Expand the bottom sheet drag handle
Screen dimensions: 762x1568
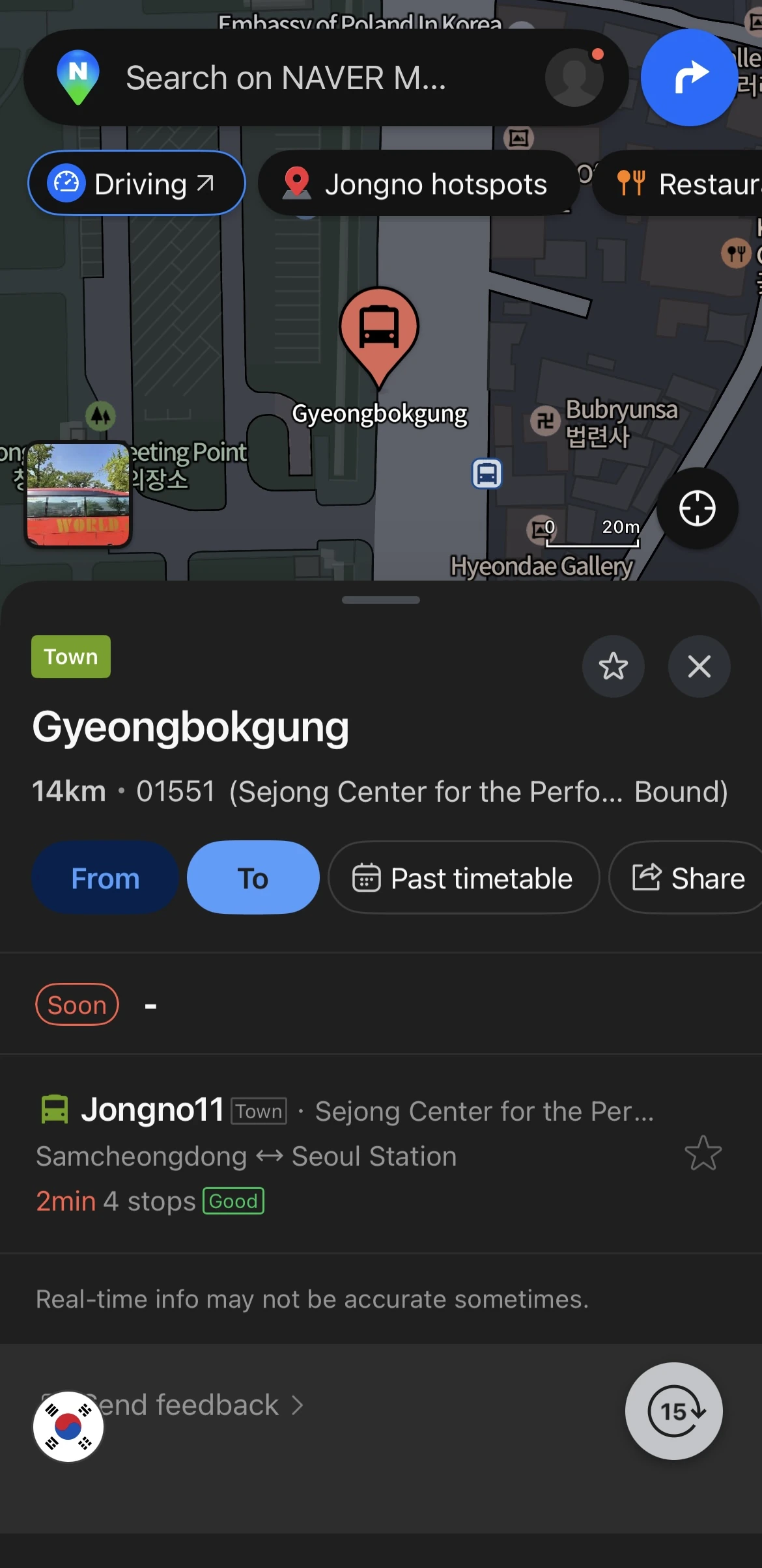pyautogui.click(x=380, y=600)
